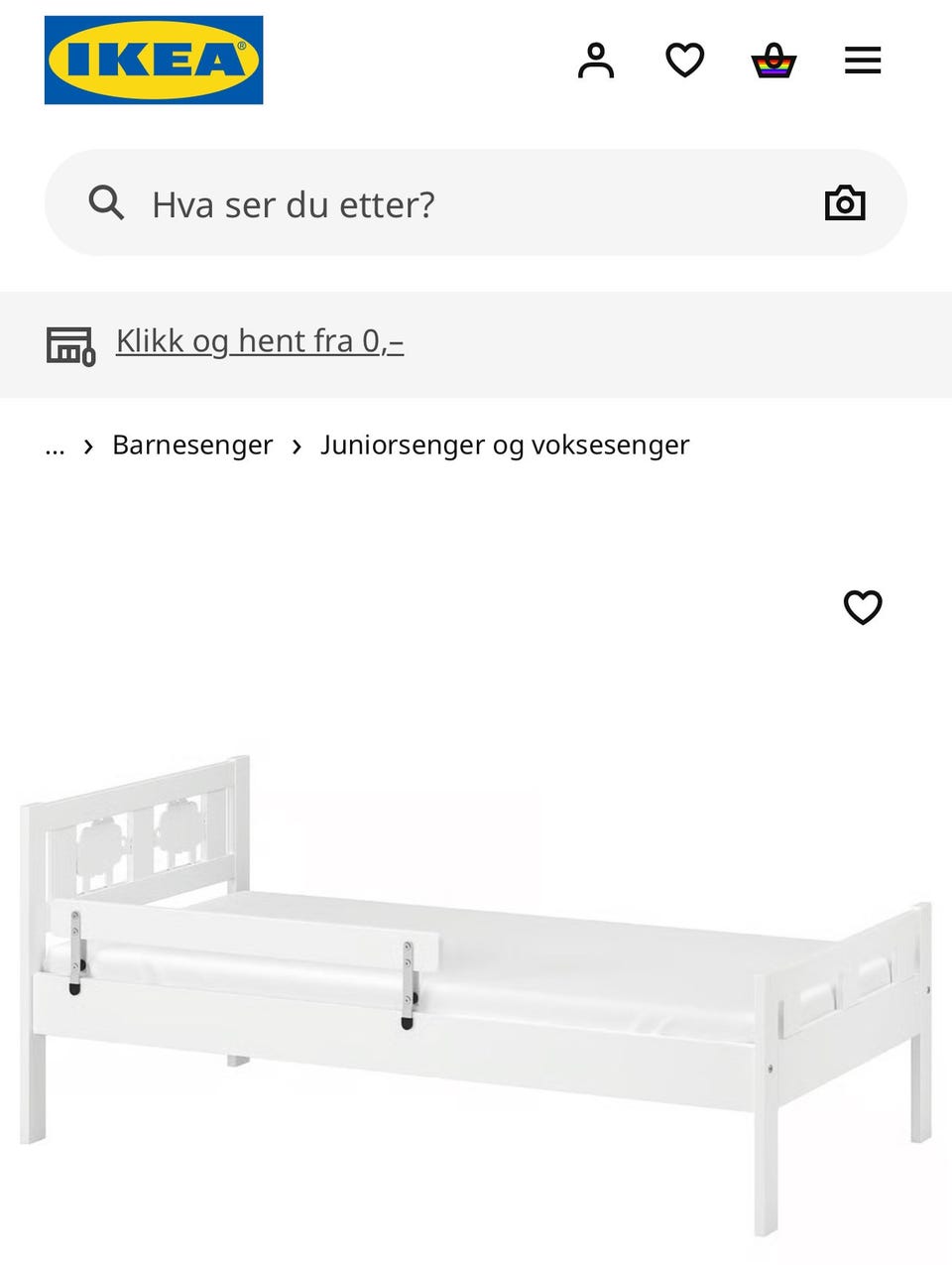Start a visual search with the camera icon
This screenshot has width=952, height=1265.
[x=844, y=202]
